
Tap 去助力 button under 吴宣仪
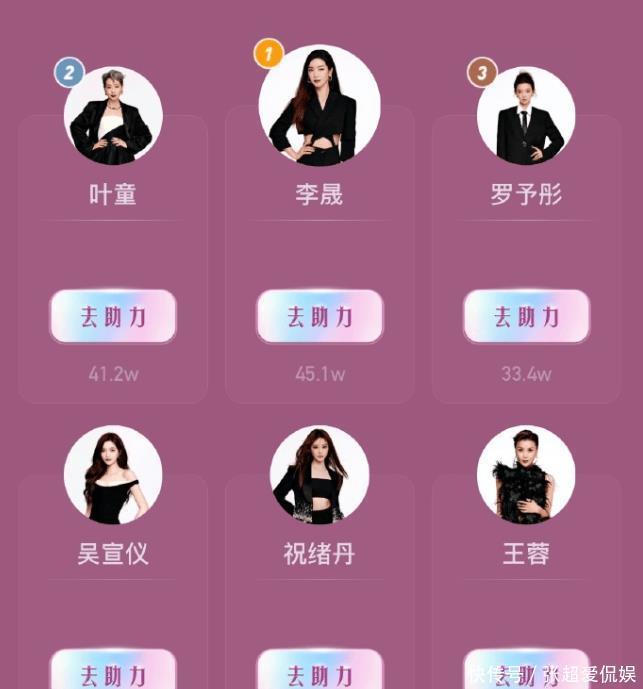pyautogui.click(x=113, y=672)
